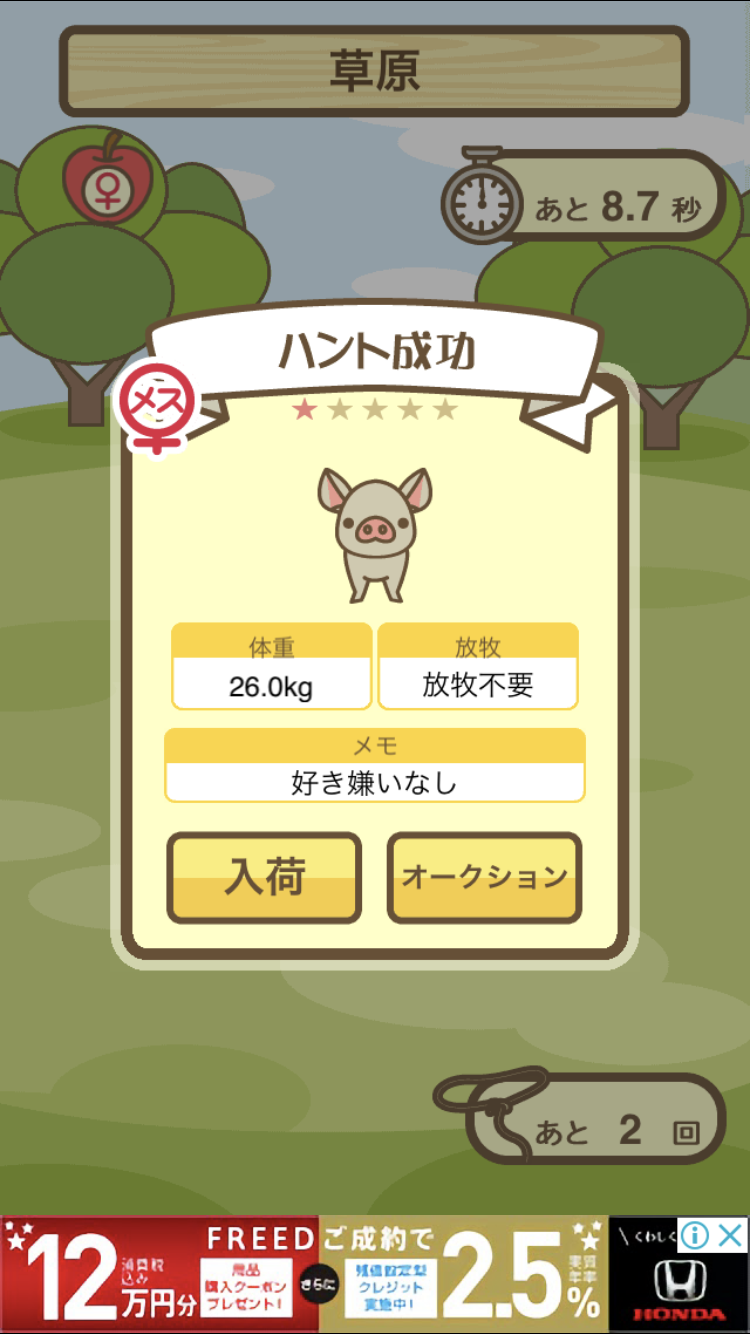Image resolution: width=750 pixels, height=1334 pixels.
Task: Open the Honda FREED ad banner
Action: [375, 1275]
